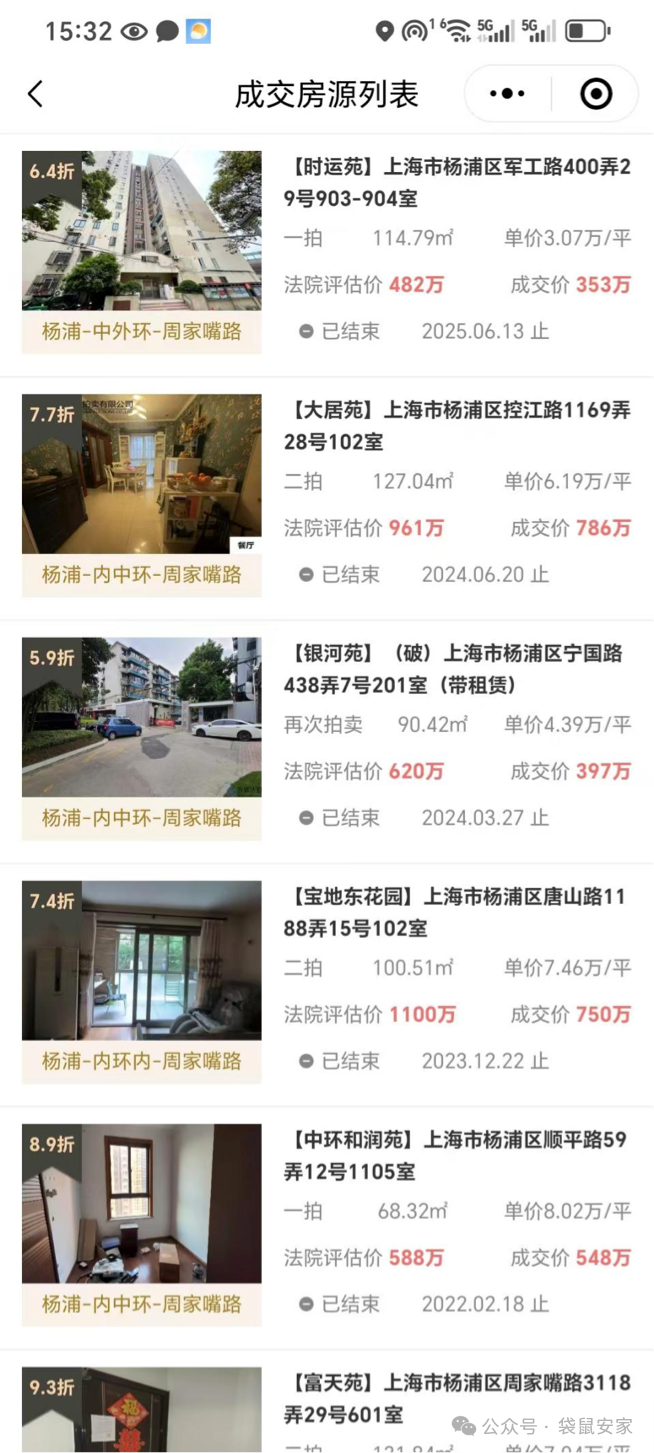
Task: View the 中环和润苑 顺平路59弄 listing
Action: [457, 1155]
